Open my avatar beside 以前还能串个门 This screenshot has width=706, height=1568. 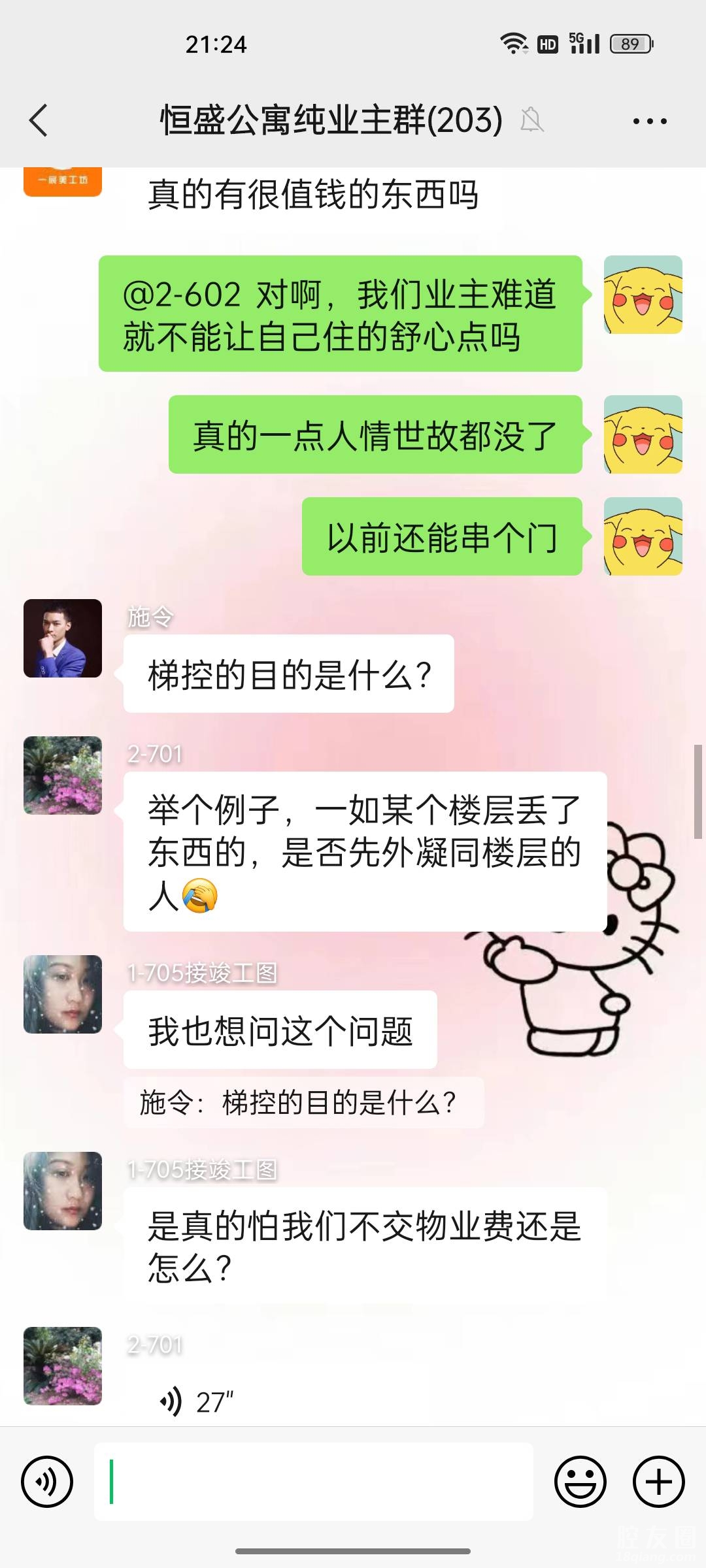[x=643, y=536]
